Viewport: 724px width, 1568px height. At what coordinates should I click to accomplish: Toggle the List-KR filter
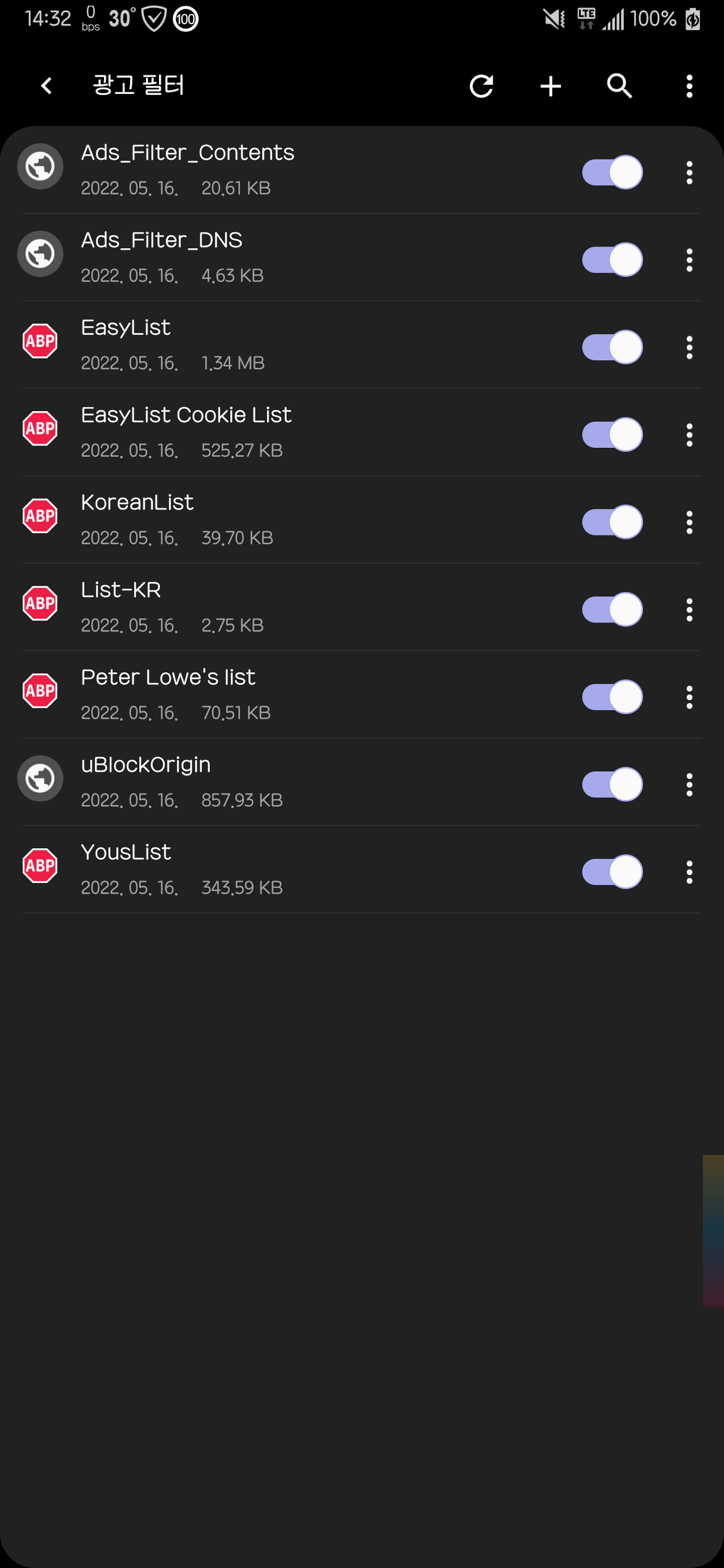click(x=612, y=610)
